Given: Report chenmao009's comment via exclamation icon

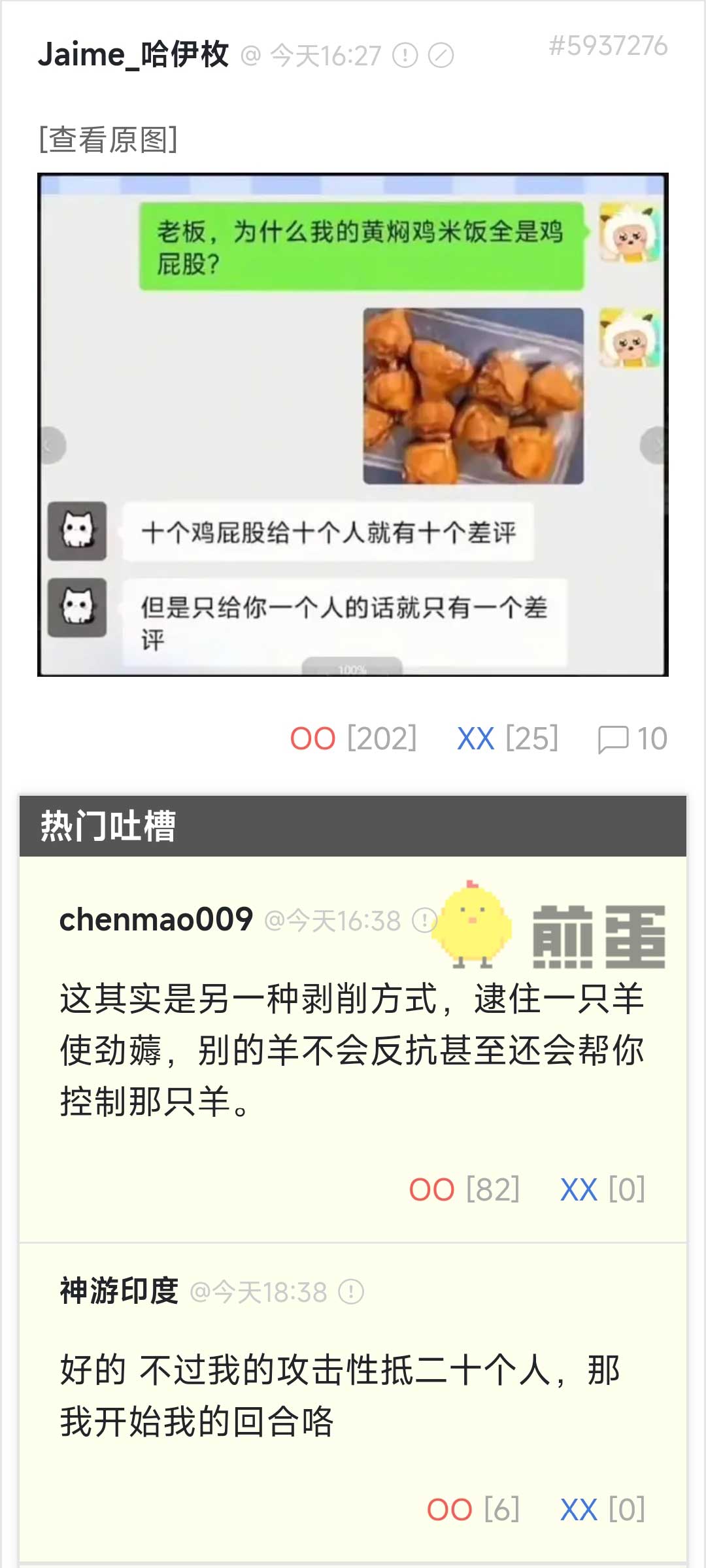Looking at the screenshot, I should click(x=424, y=921).
